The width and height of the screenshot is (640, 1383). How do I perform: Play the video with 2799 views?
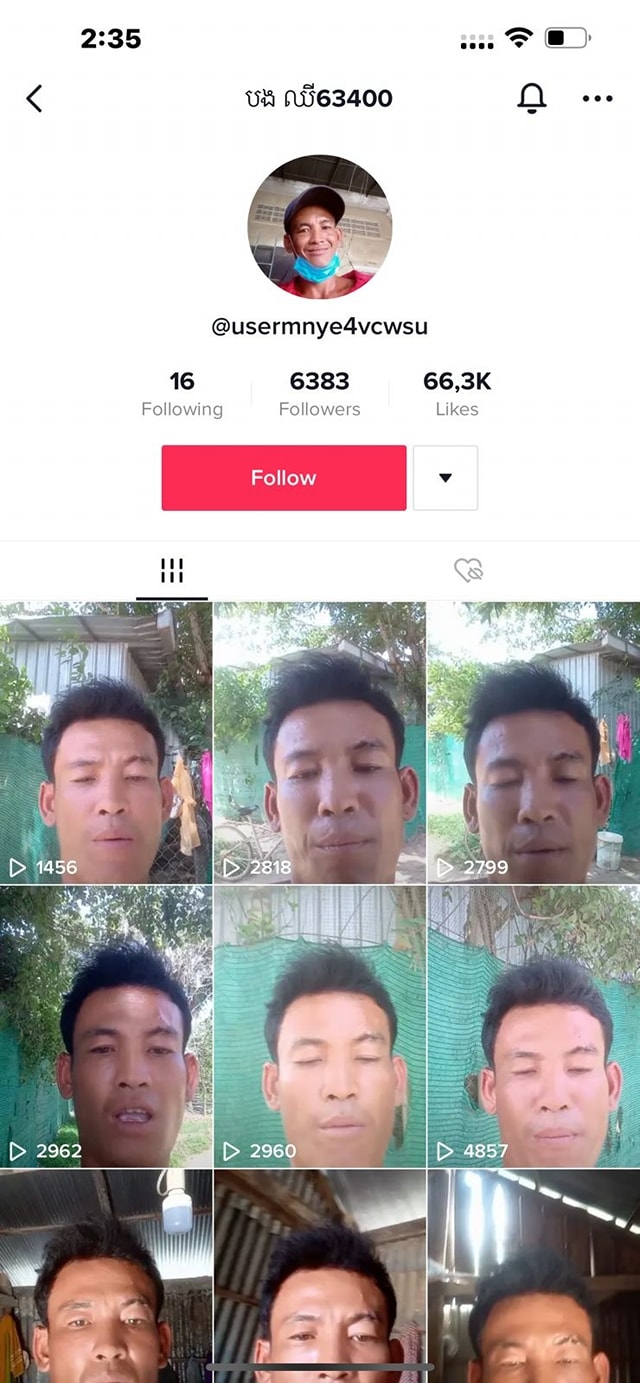[534, 743]
